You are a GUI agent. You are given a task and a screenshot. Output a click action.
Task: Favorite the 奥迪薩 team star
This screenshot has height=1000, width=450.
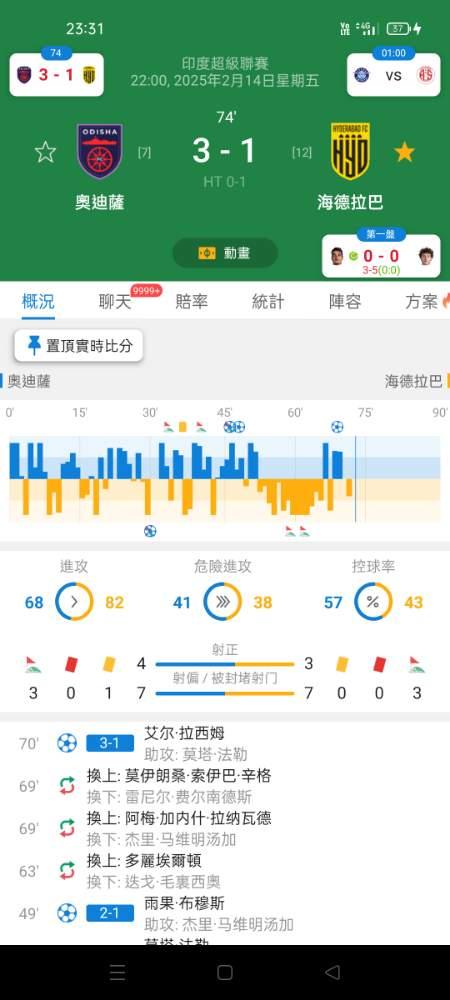tap(45, 152)
